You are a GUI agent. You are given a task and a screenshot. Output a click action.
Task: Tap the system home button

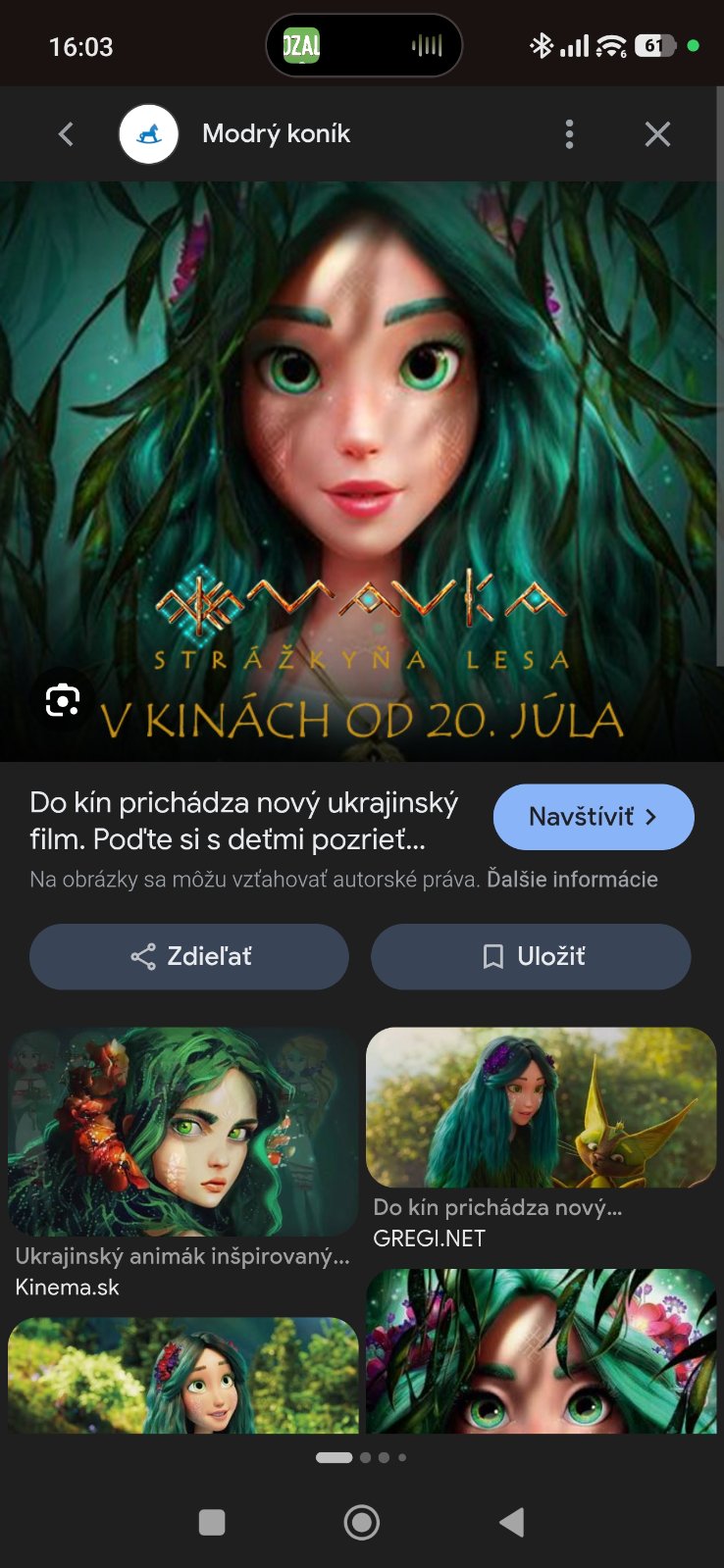(361, 1522)
